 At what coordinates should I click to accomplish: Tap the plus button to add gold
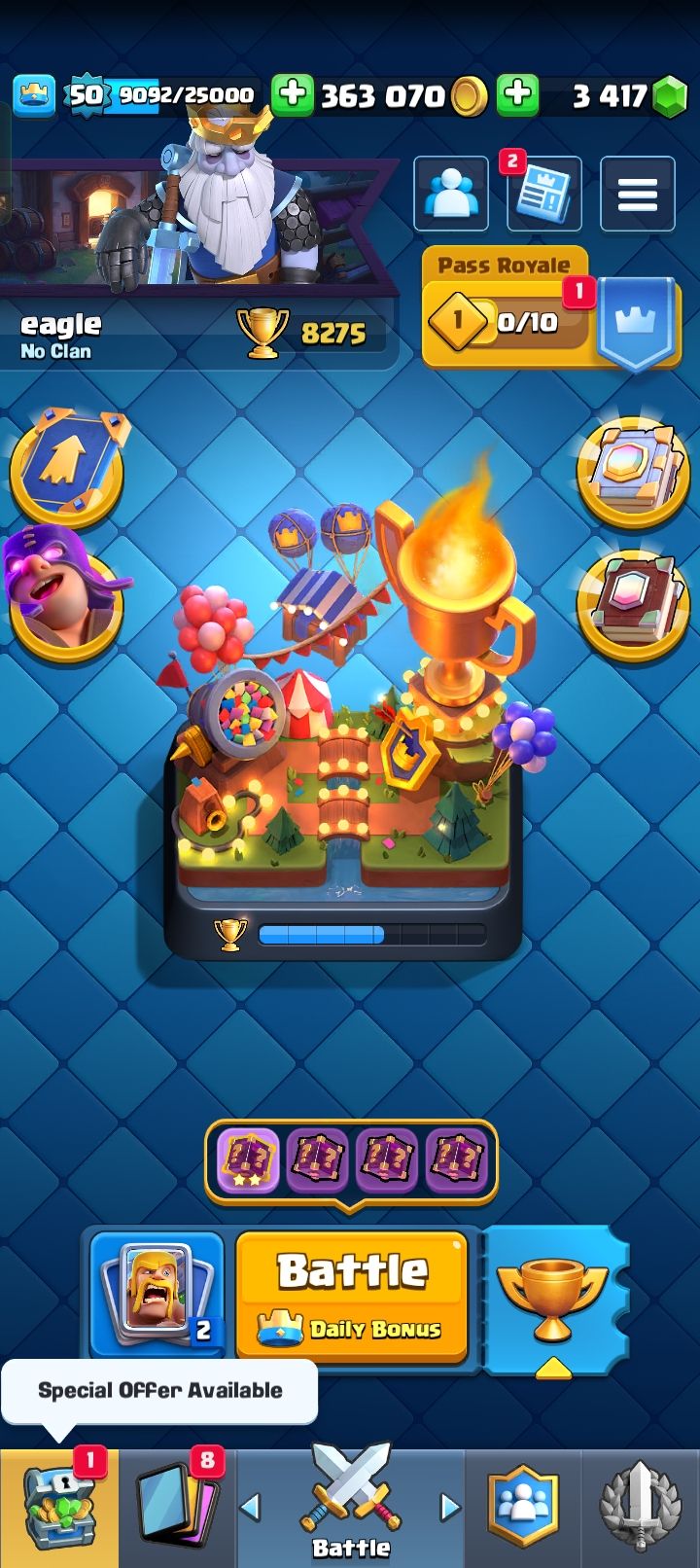(292, 95)
